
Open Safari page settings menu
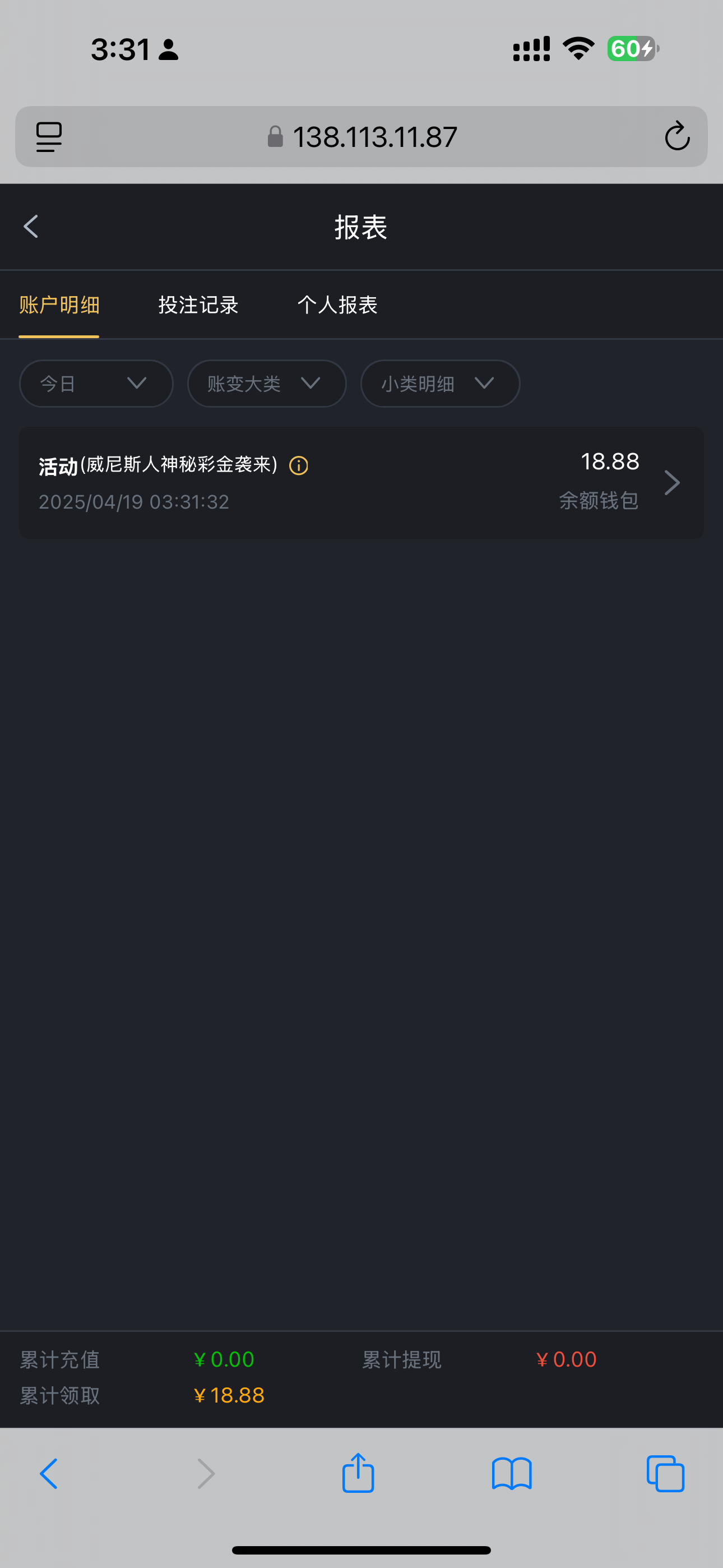49,136
